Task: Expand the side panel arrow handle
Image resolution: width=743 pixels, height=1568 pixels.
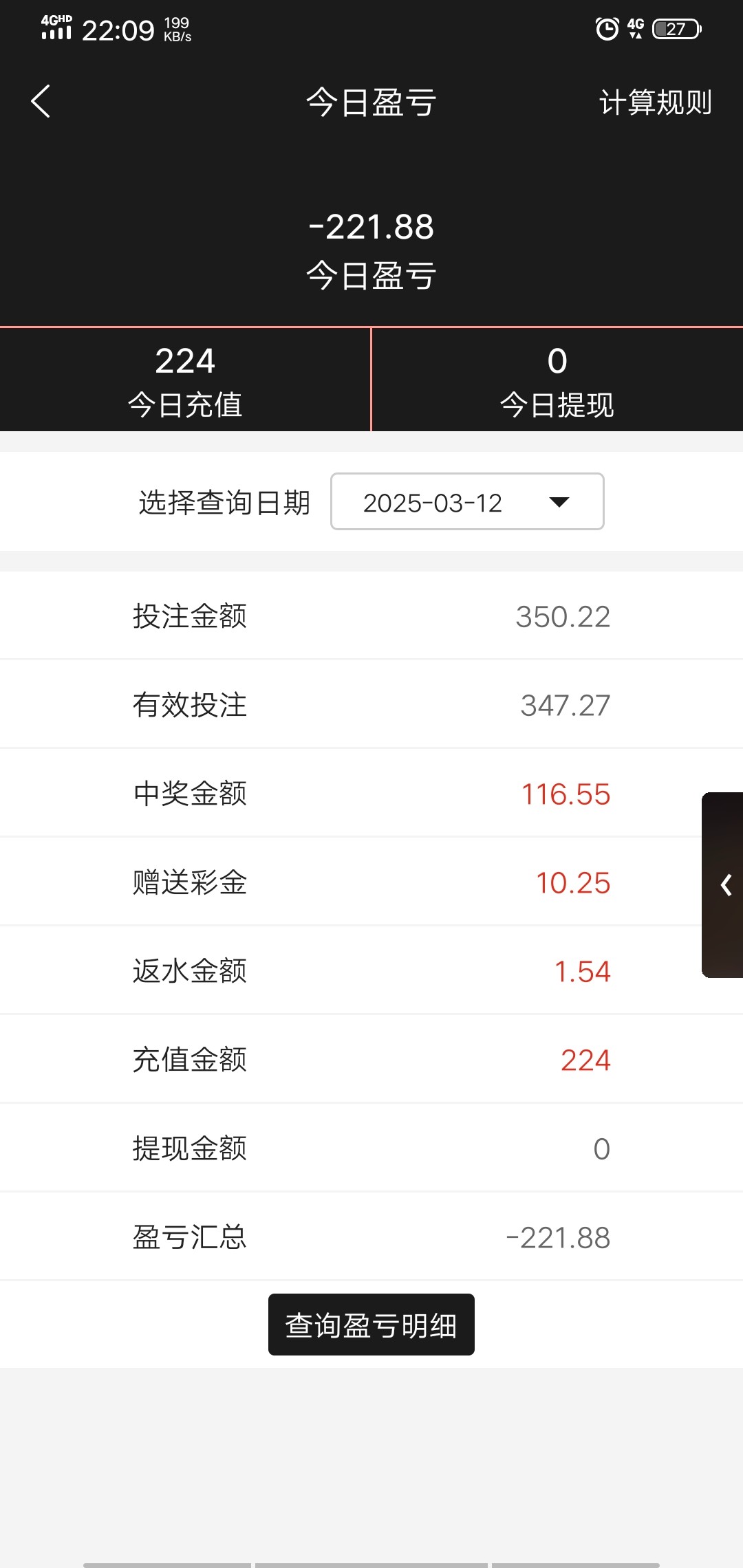Action: pyautogui.click(x=724, y=885)
